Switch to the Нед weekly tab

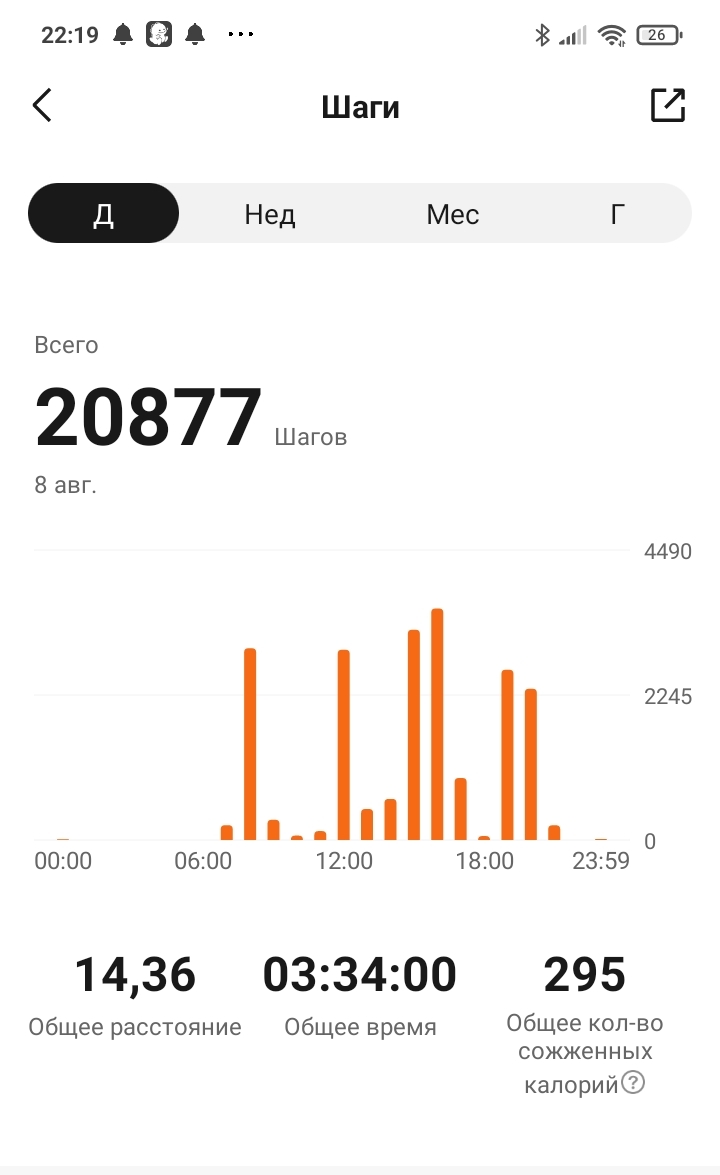click(270, 214)
